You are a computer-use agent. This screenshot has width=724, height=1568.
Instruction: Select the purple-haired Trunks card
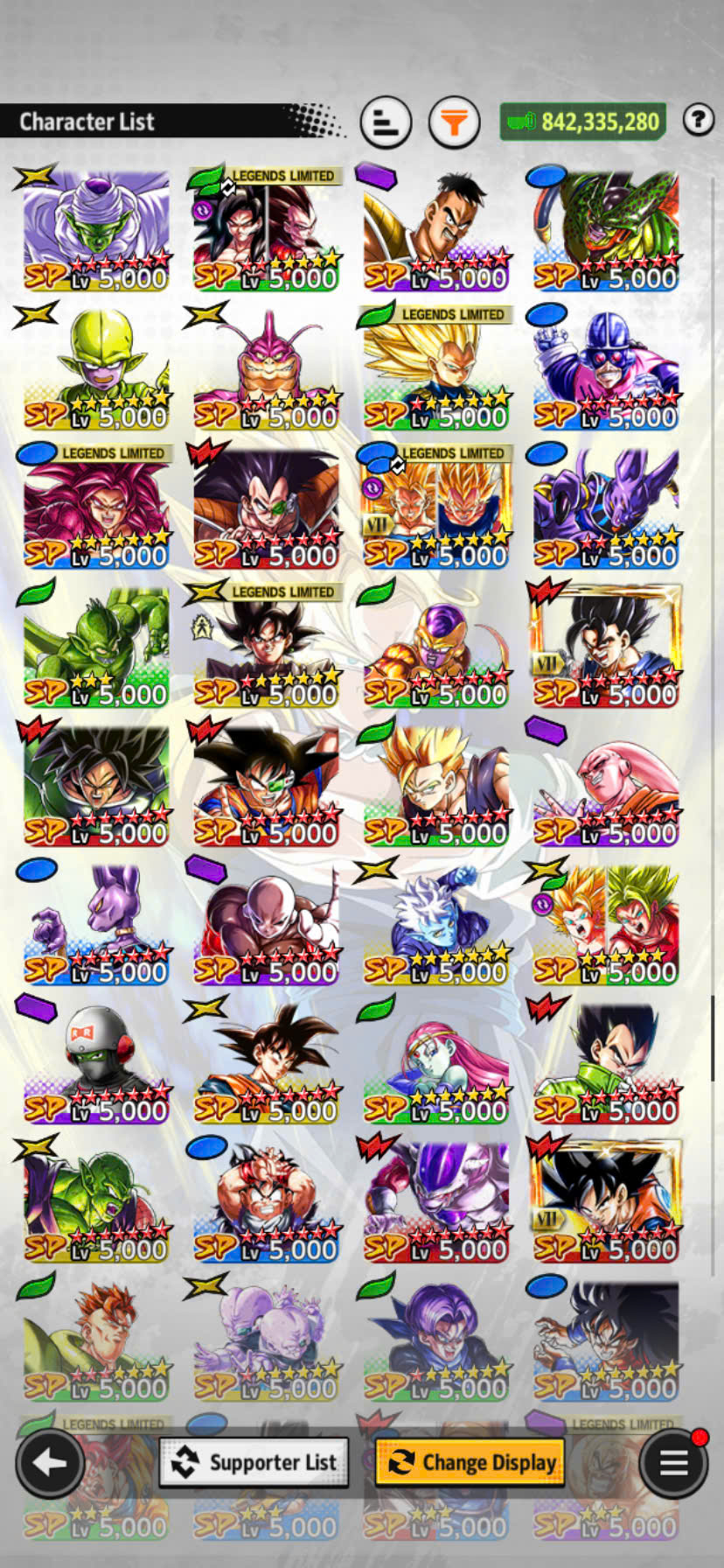point(435,1340)
